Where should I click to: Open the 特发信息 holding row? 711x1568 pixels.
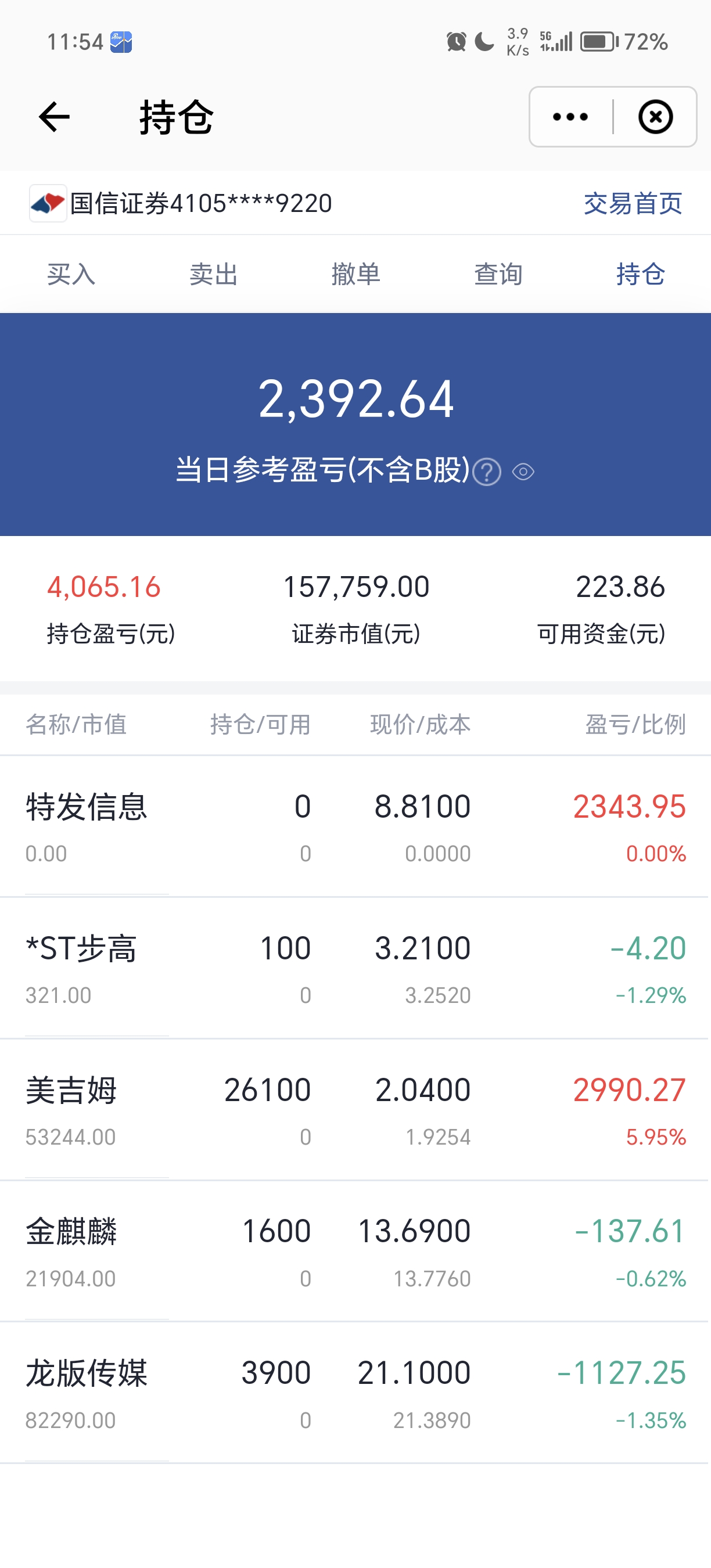(x=355, y=826)
